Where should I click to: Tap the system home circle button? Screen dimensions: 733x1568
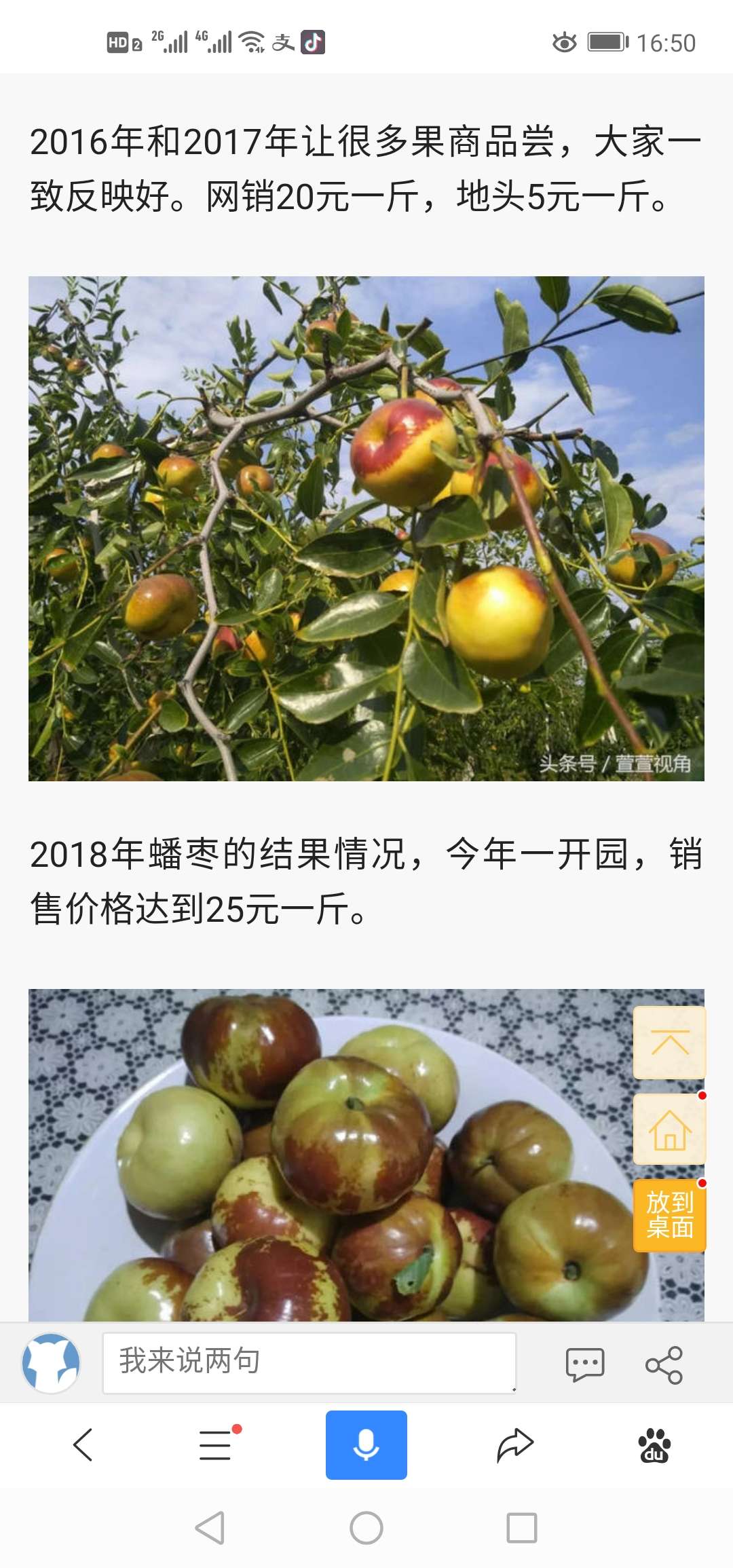[366, 1528]
